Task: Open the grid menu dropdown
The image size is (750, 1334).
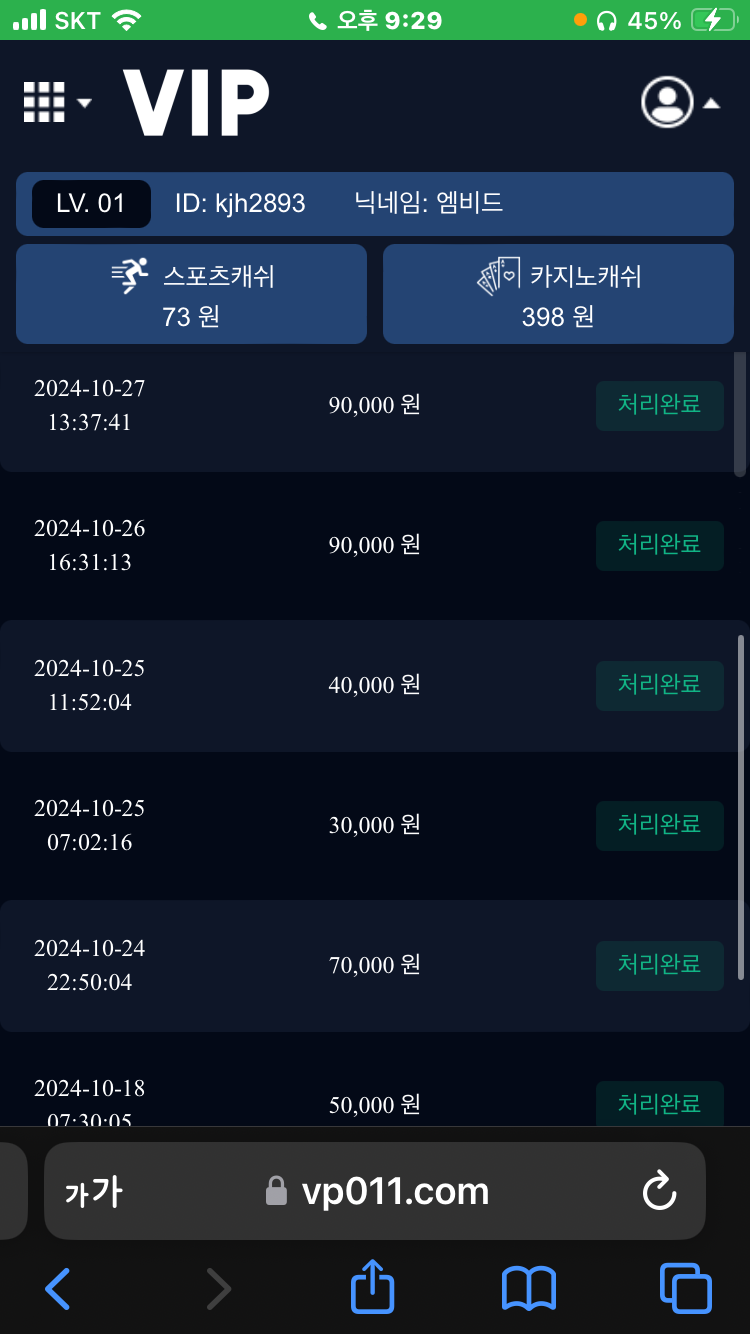Action: click(x=57, y=102)
